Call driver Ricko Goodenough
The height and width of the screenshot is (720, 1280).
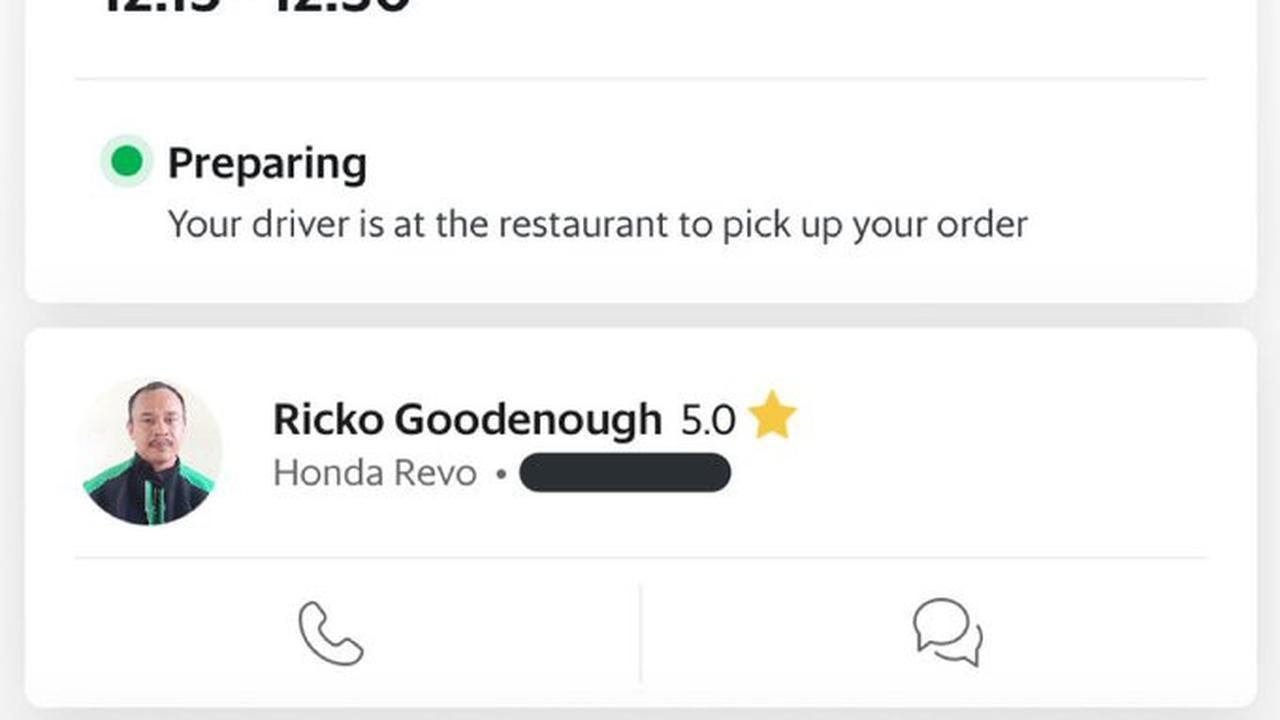pyautogui.click(x=331, y=633)
